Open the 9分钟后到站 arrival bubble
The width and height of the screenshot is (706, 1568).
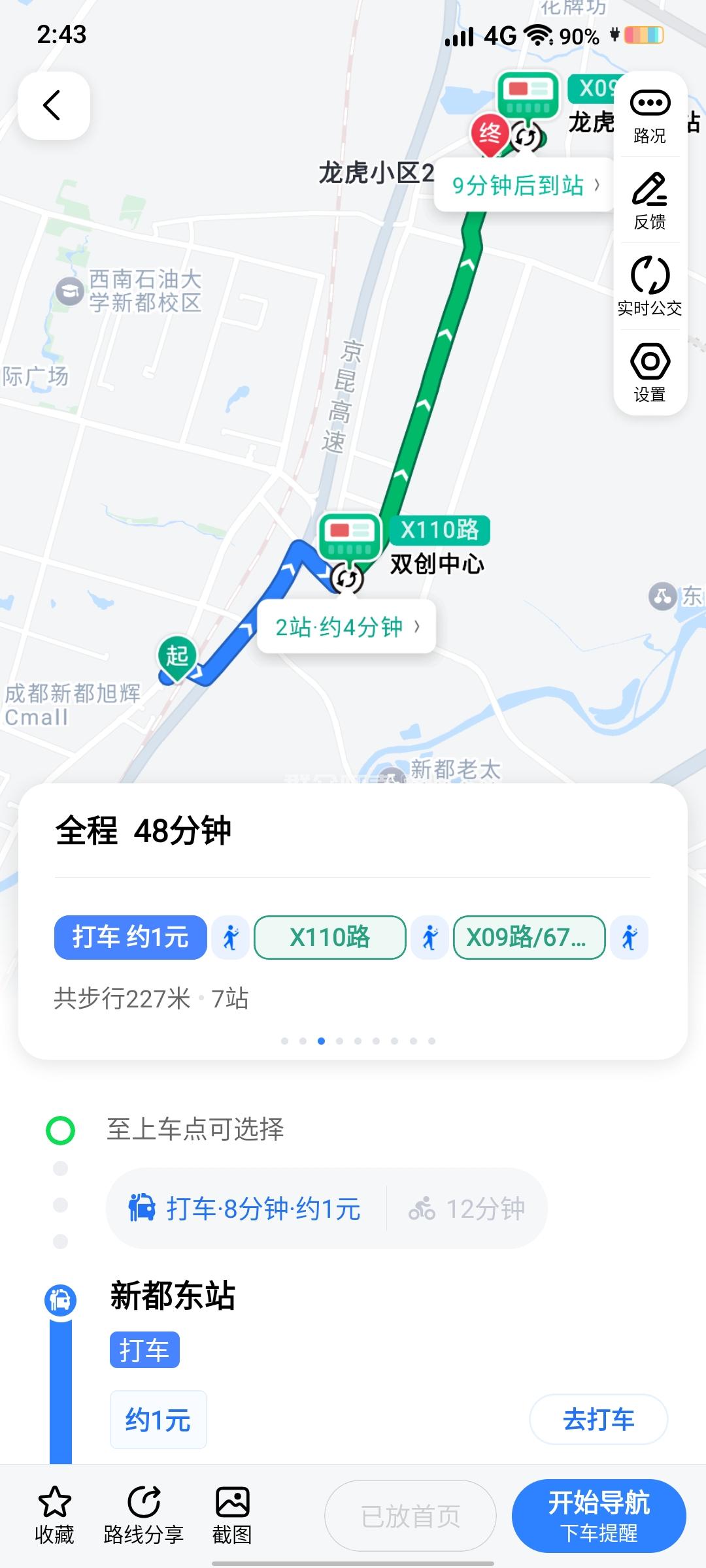524,186
